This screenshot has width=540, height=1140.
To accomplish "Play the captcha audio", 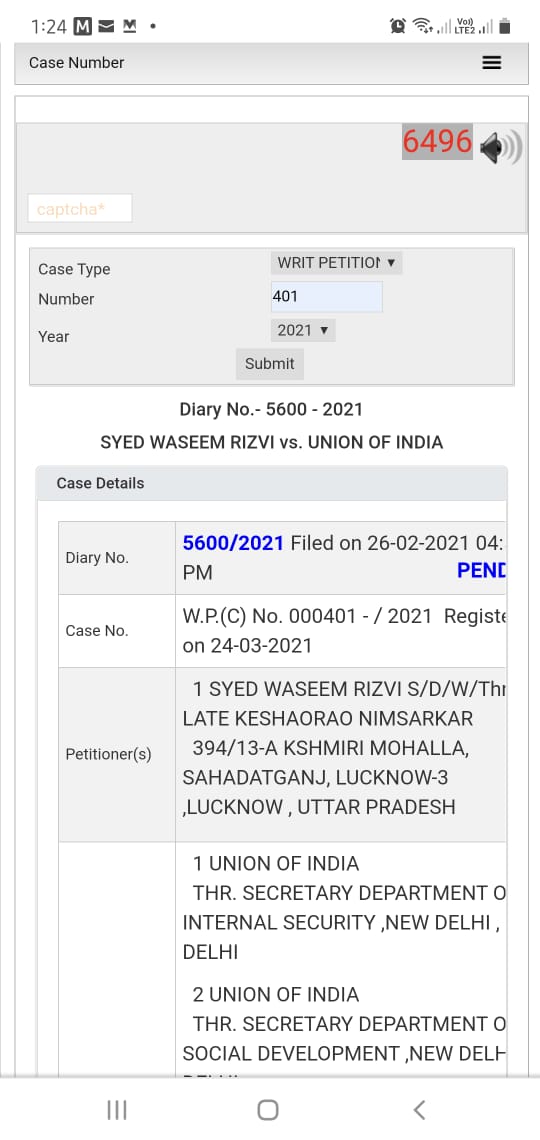I will coord(501,148).
